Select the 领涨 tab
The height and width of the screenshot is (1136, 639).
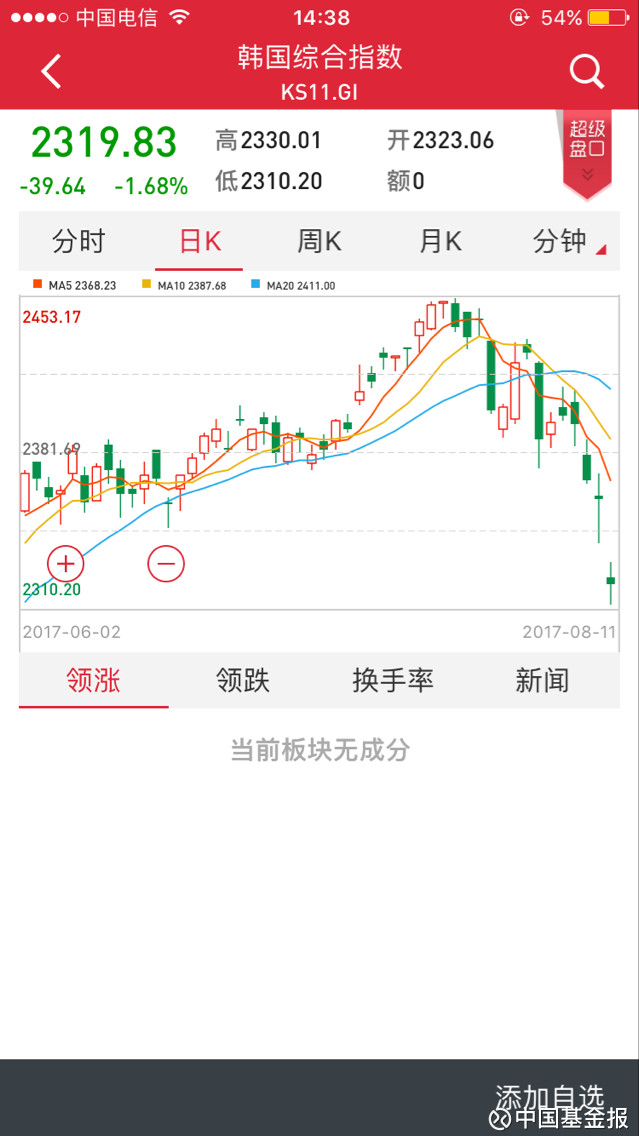pos(93,682)
